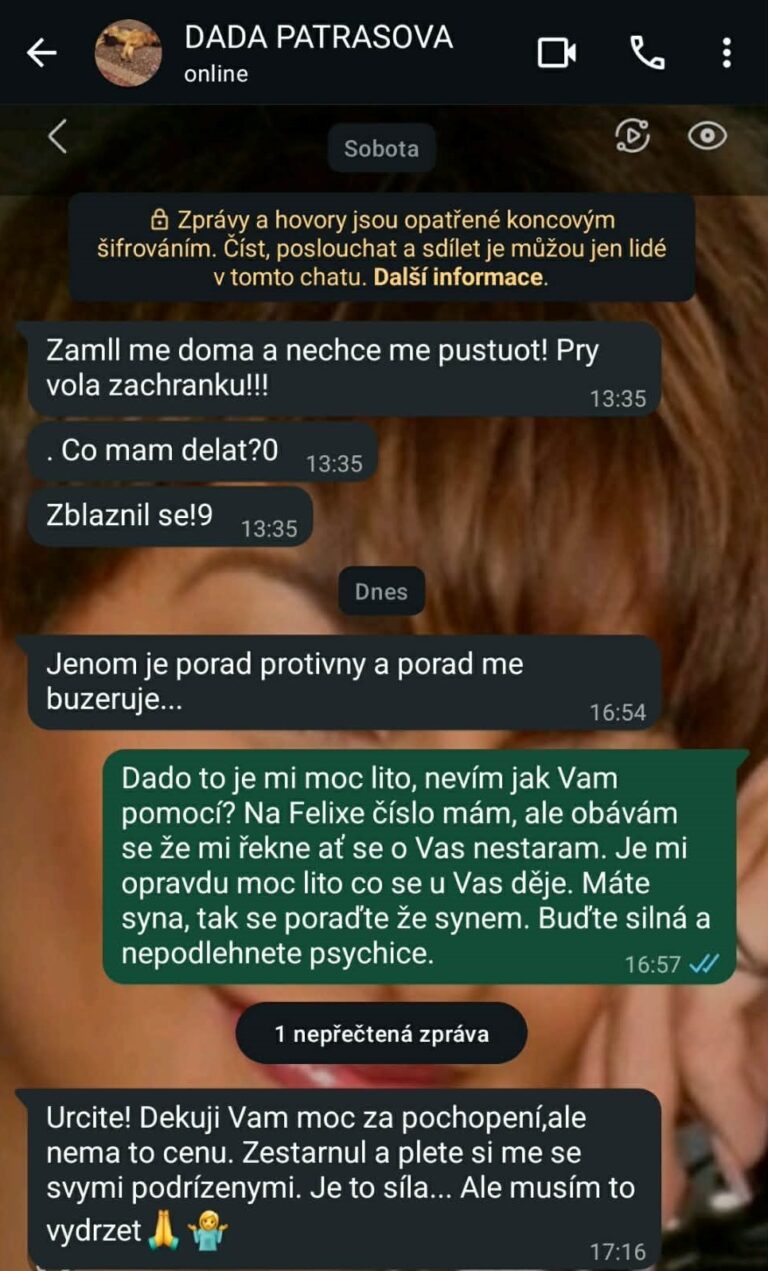
Task: Start a video call
Action: tap(556, 53)
